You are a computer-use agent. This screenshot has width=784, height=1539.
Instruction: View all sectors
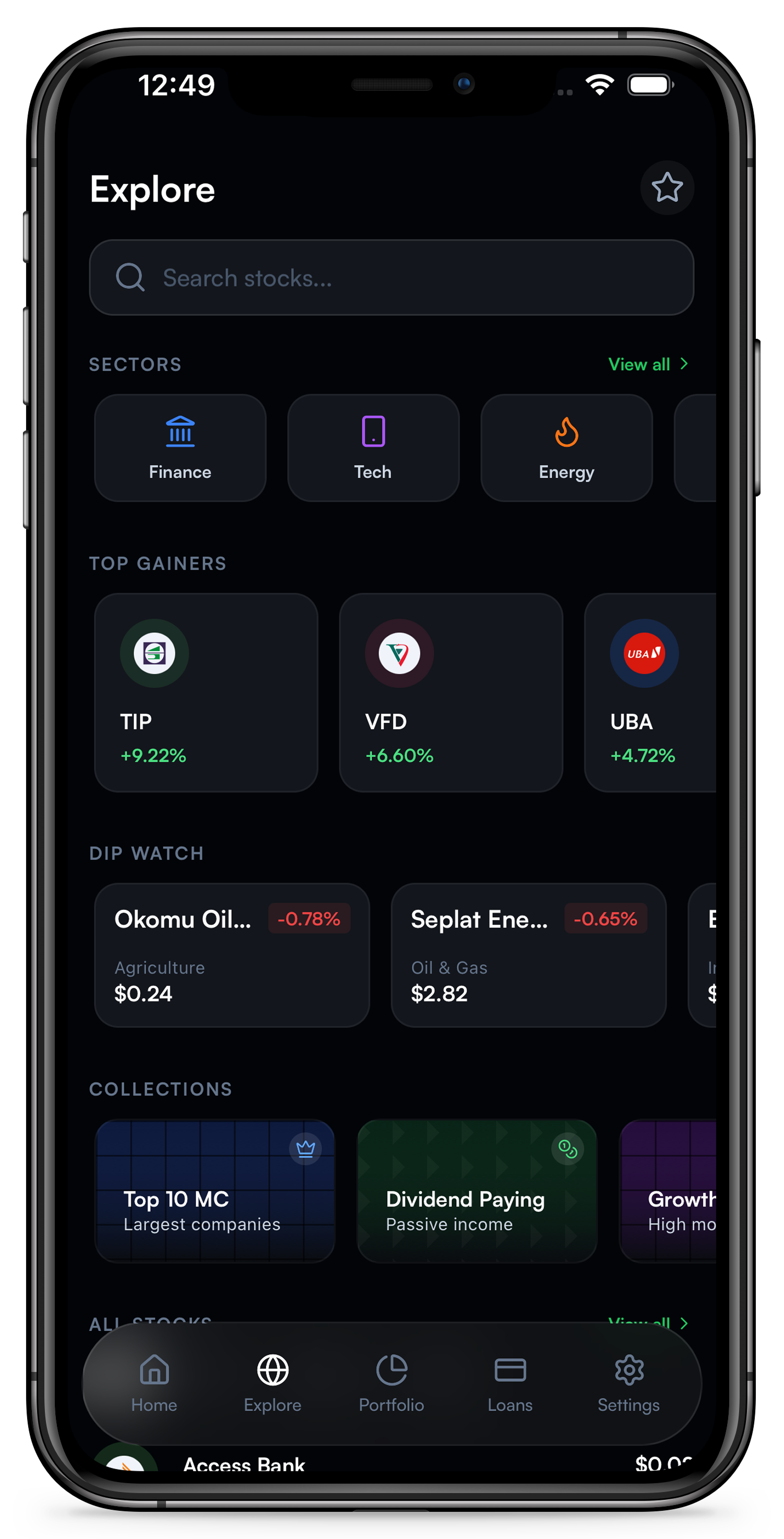tap(648, 364)
